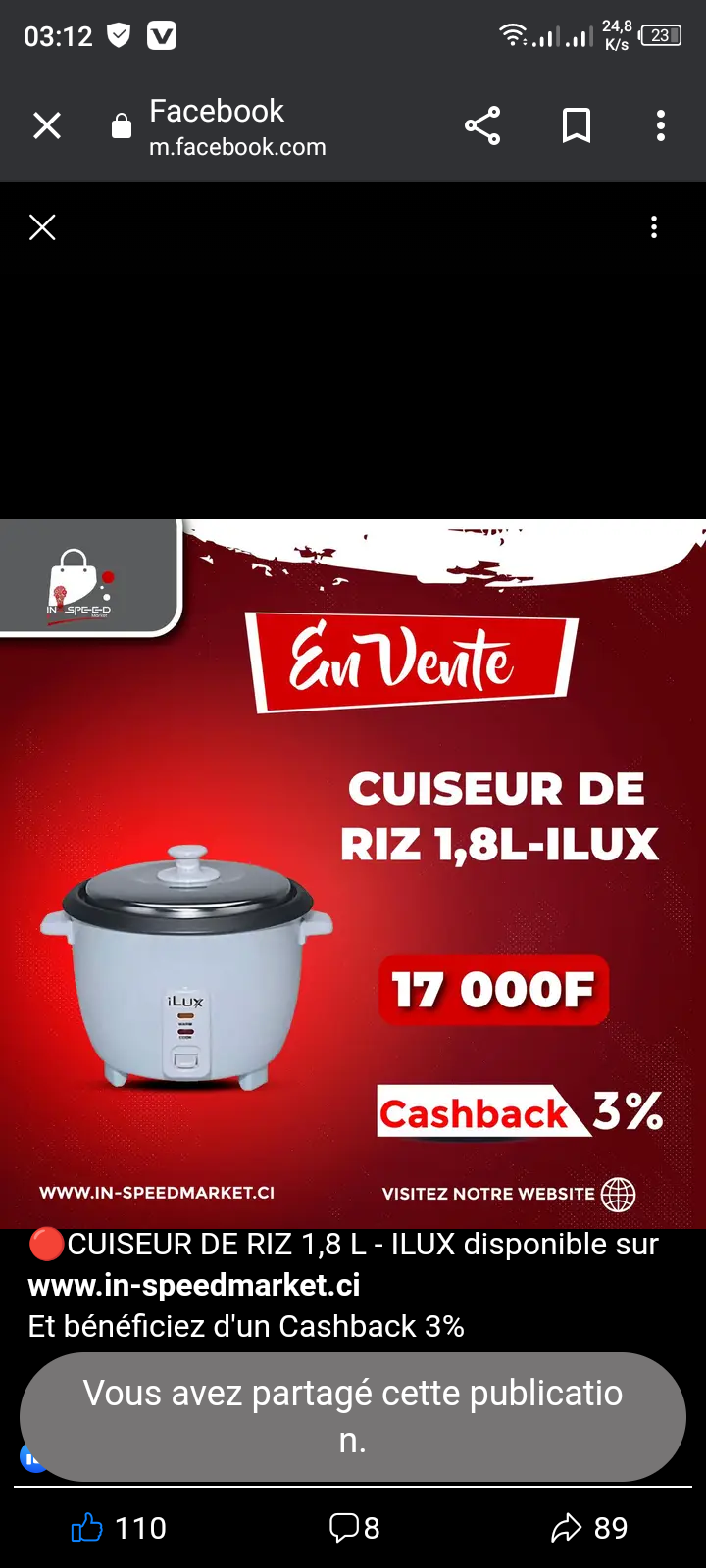
Task: Open the rice cooker ad photo
Action: click(353, 873)
